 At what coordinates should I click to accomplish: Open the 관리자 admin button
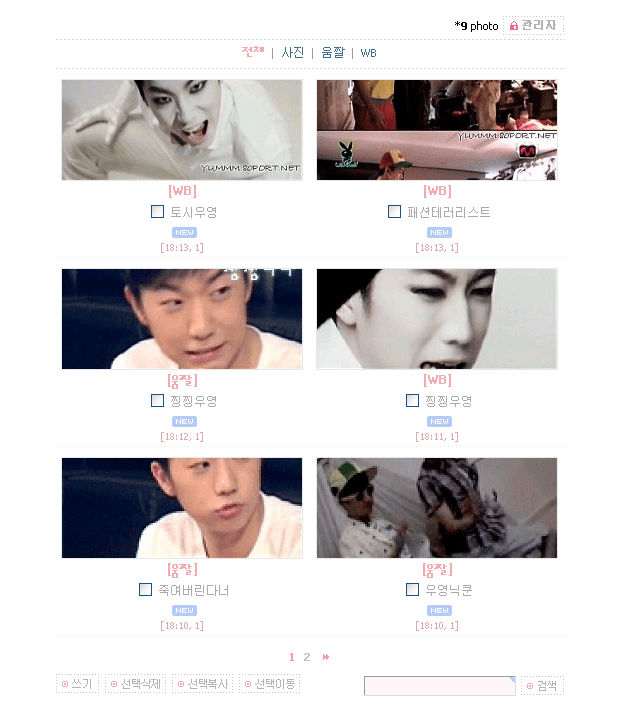(533, 25)
